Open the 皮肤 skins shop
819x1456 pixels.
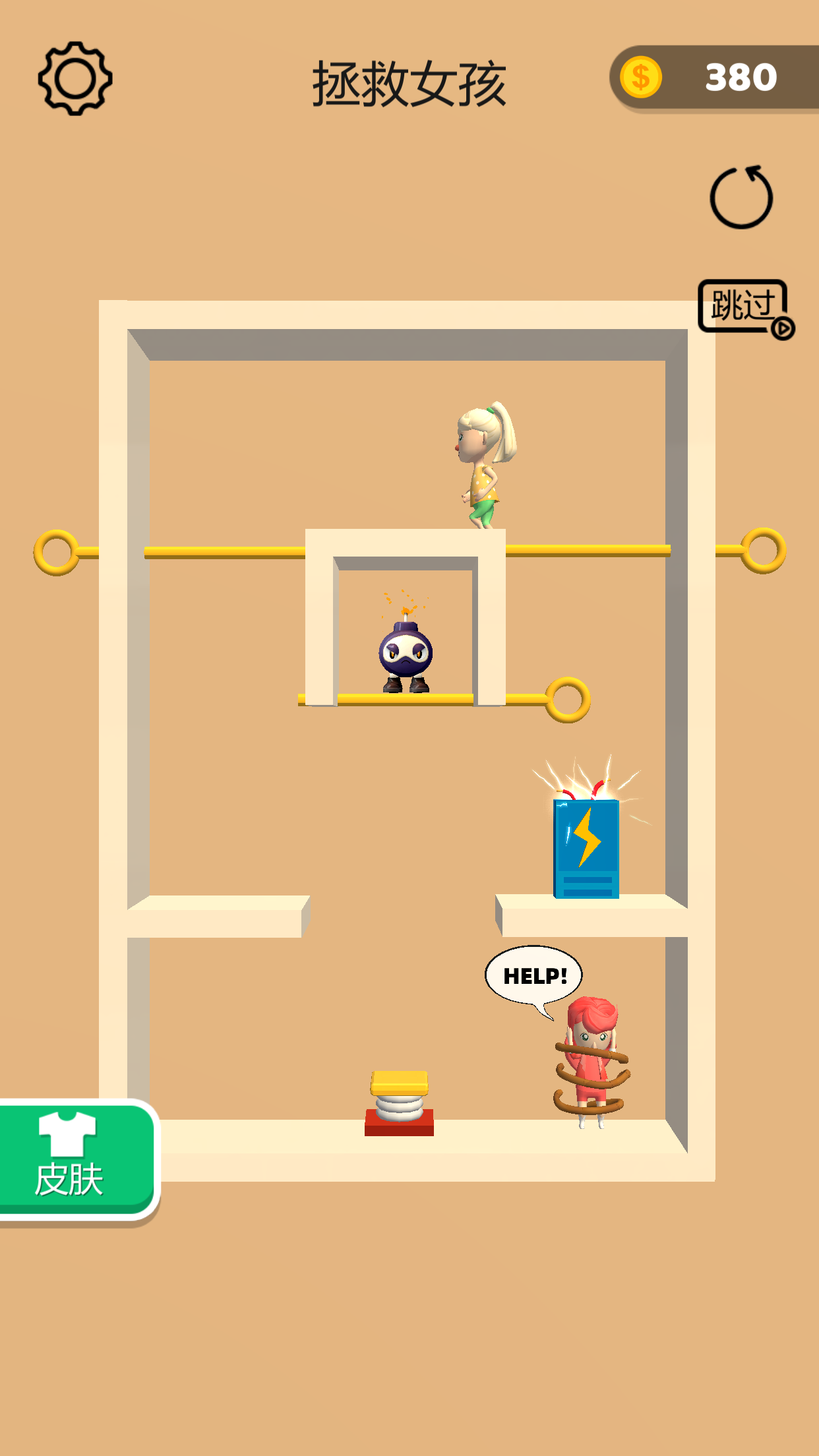78,1159
